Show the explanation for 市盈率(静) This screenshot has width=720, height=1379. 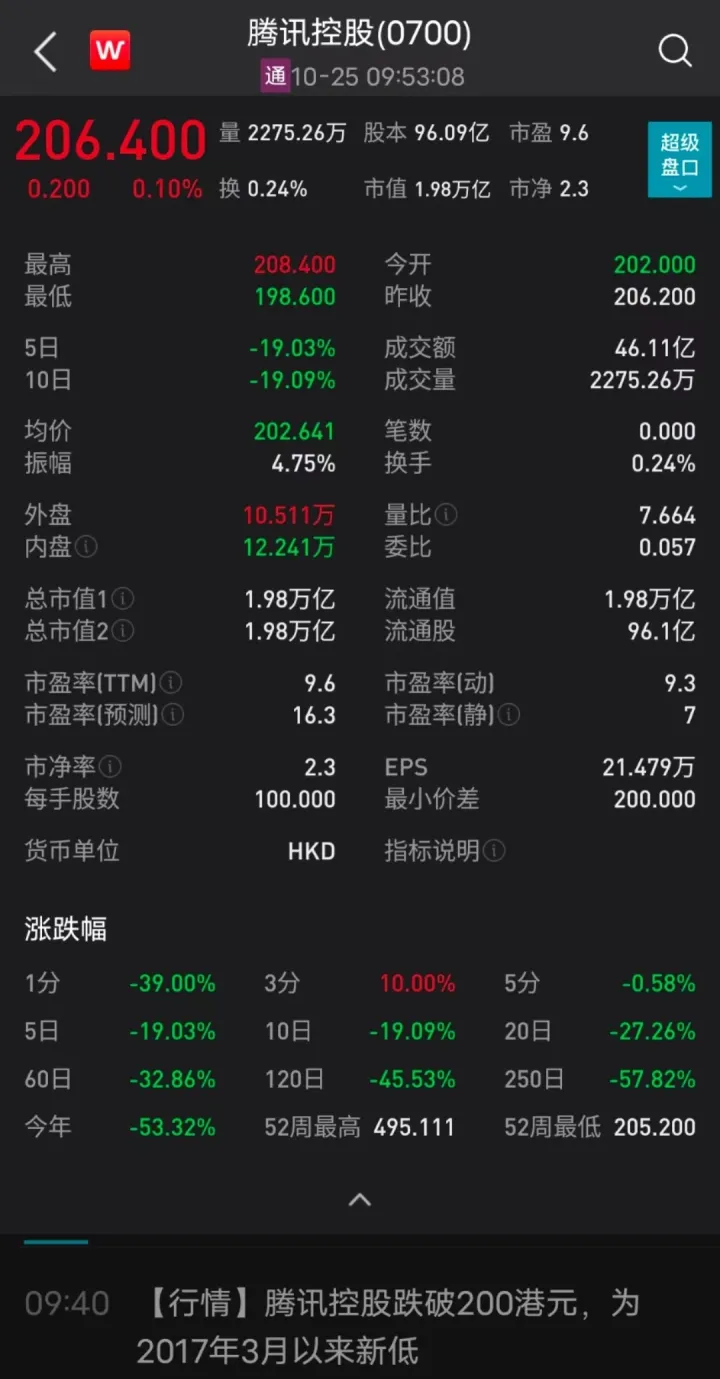(509, 715)
